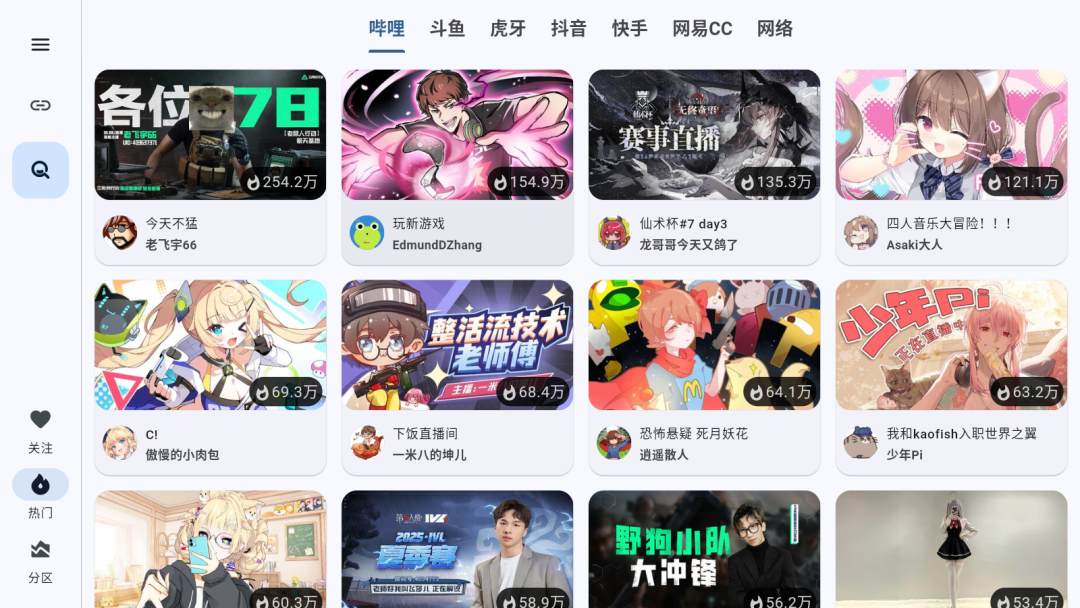Switch to the 网络 tab
Screen dimensions: 1080x608
click(775, 29)
